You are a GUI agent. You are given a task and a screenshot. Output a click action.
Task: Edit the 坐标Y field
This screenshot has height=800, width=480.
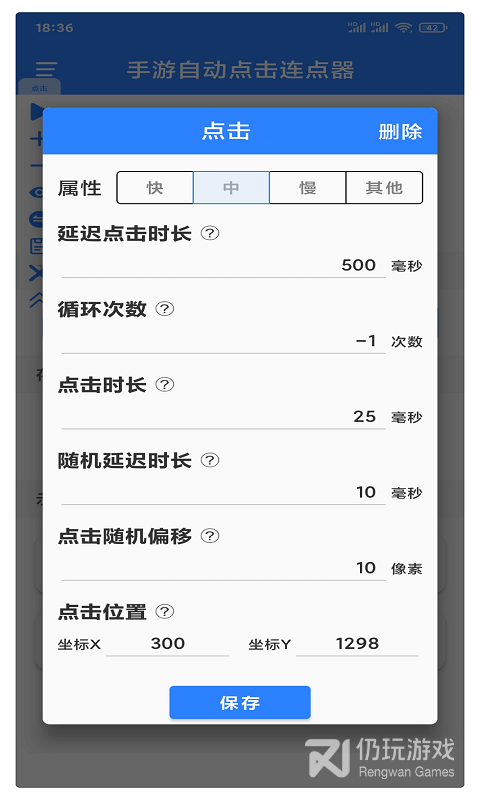357,644
